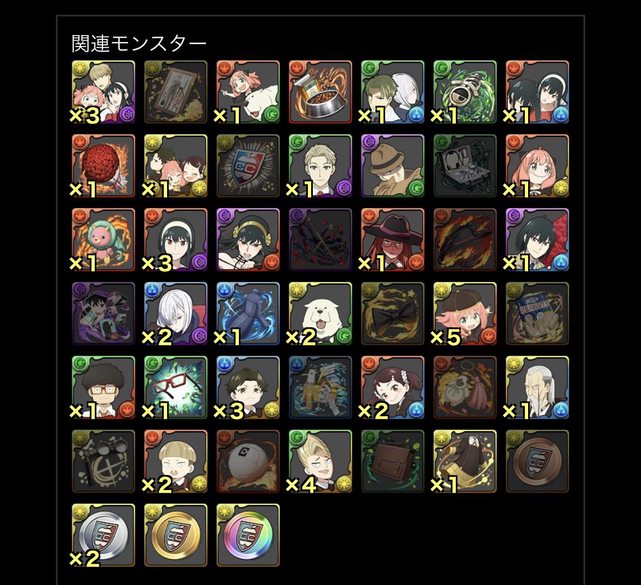
Task: View the boy with glasses marked ×1
Action: tap(103, 387)
